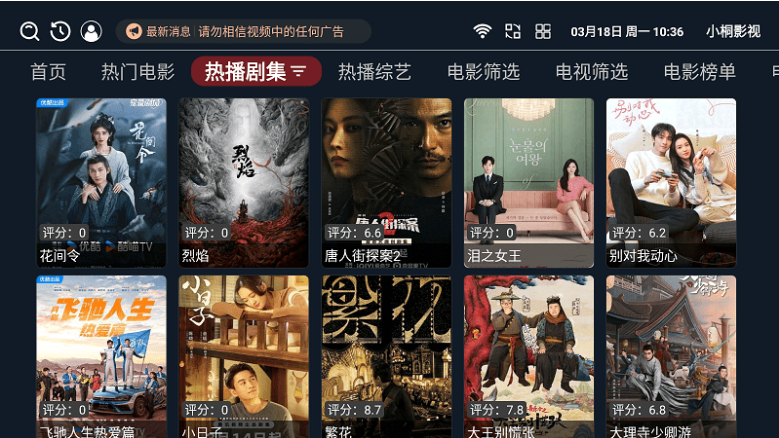
Task: Switch to the 热播综艺 tab
Action: (x=374, y=72)
